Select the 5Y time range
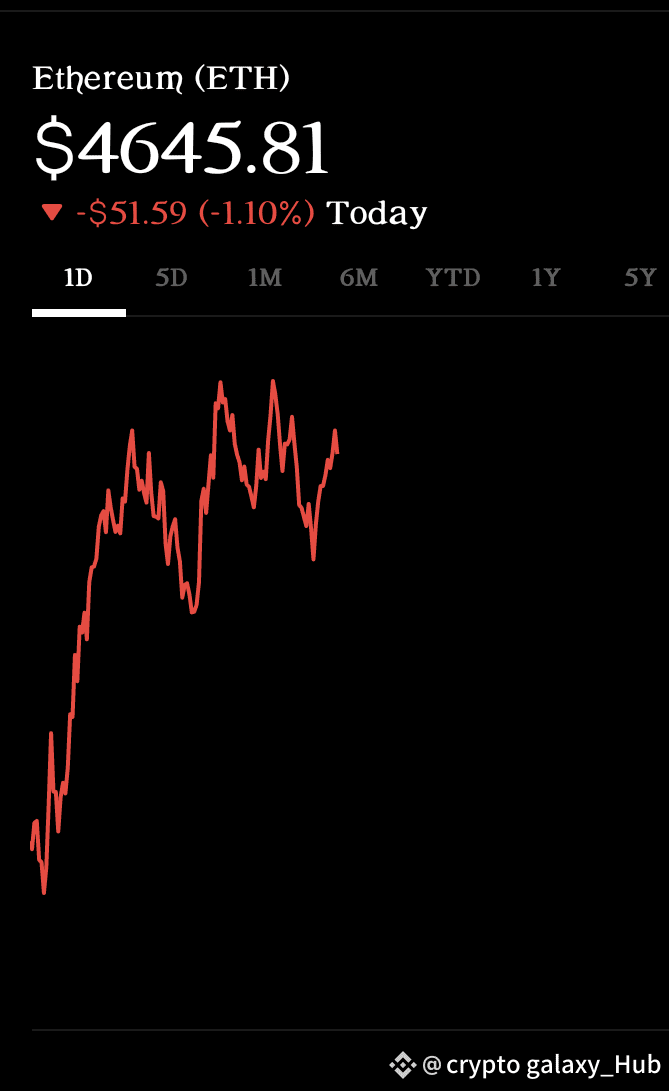Screen dimensions: 669x1091 639,278
